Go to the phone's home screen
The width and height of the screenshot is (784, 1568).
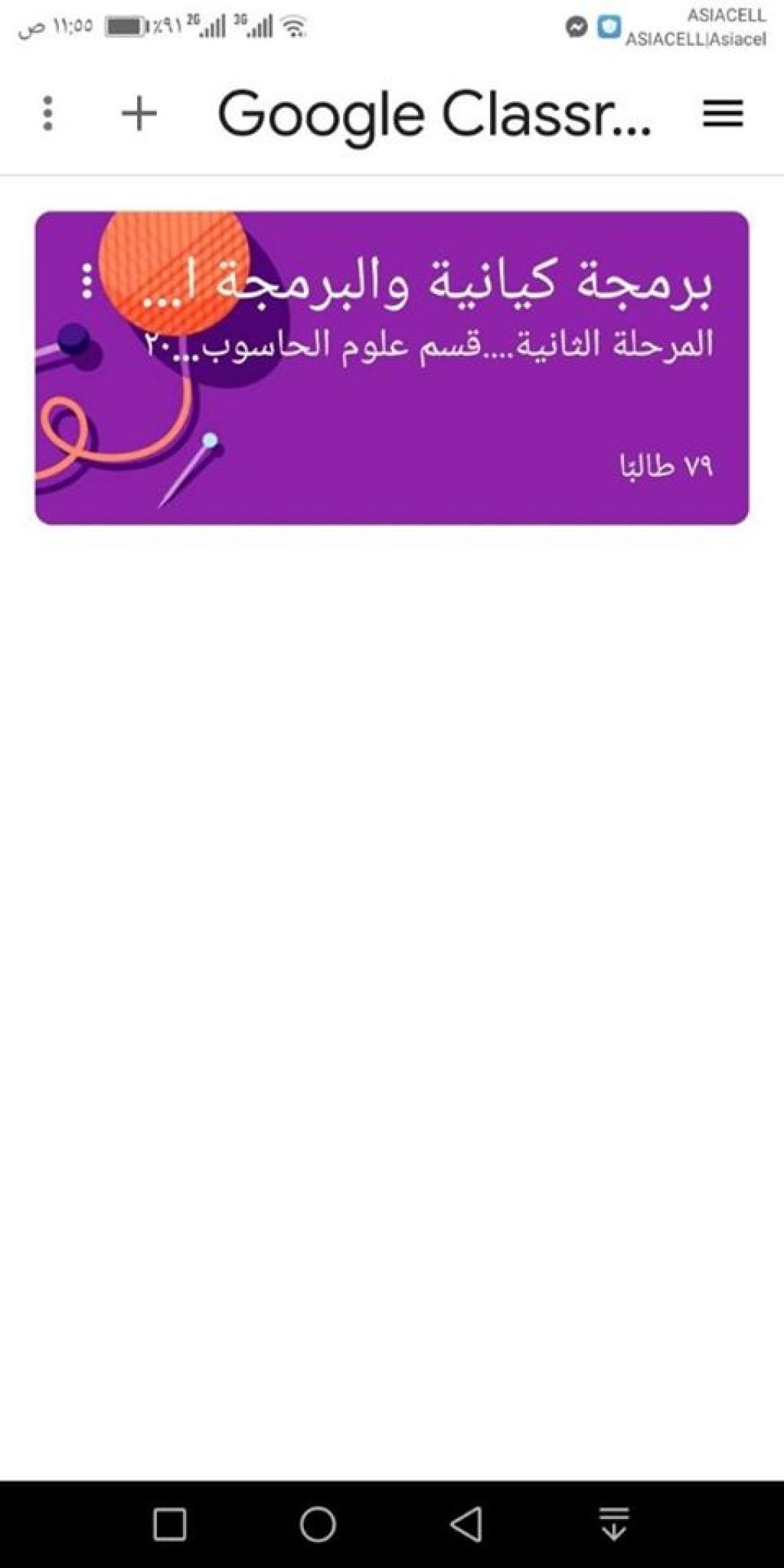point(318,1524)
